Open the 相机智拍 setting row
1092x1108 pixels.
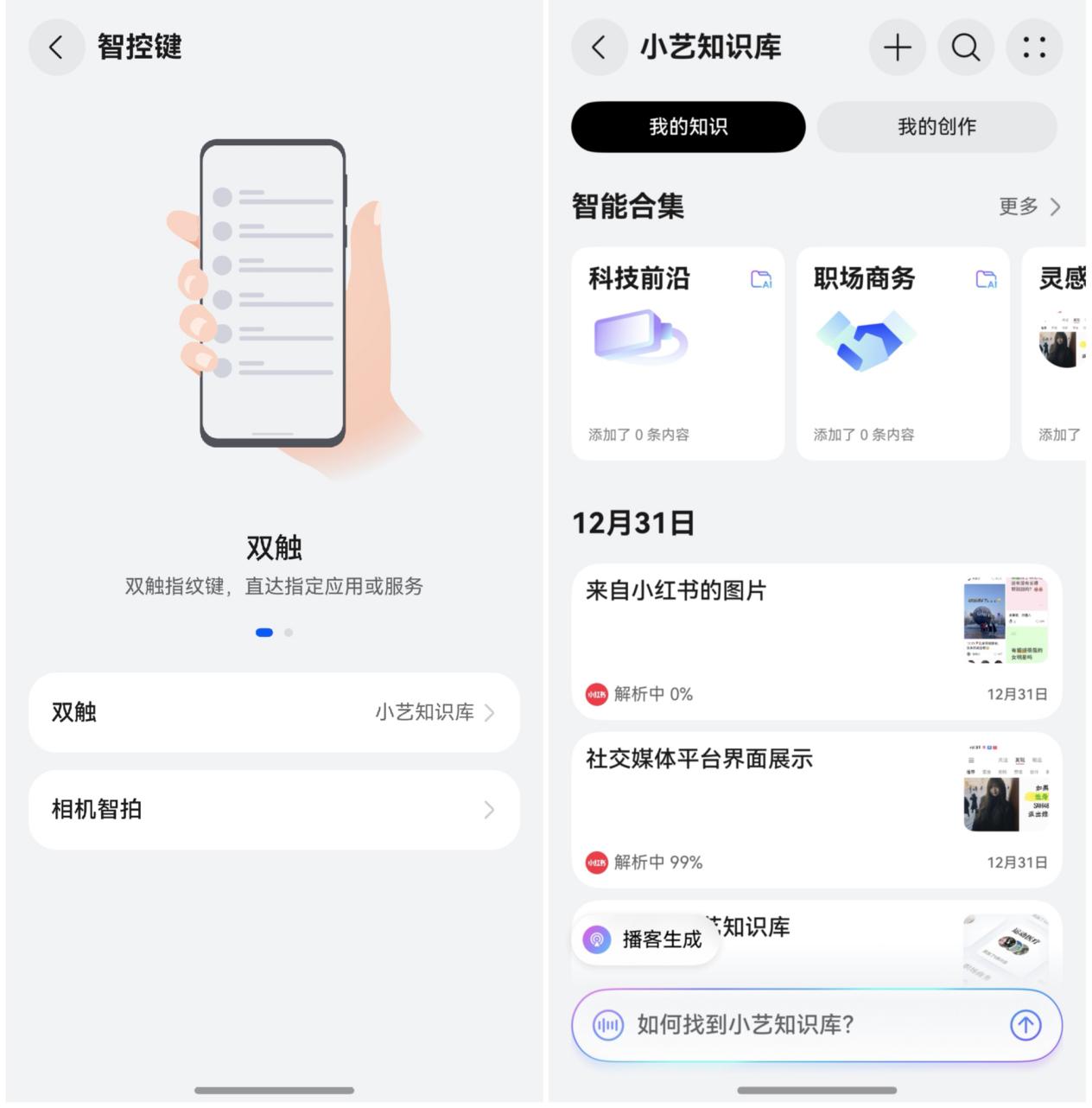[274, 810]
